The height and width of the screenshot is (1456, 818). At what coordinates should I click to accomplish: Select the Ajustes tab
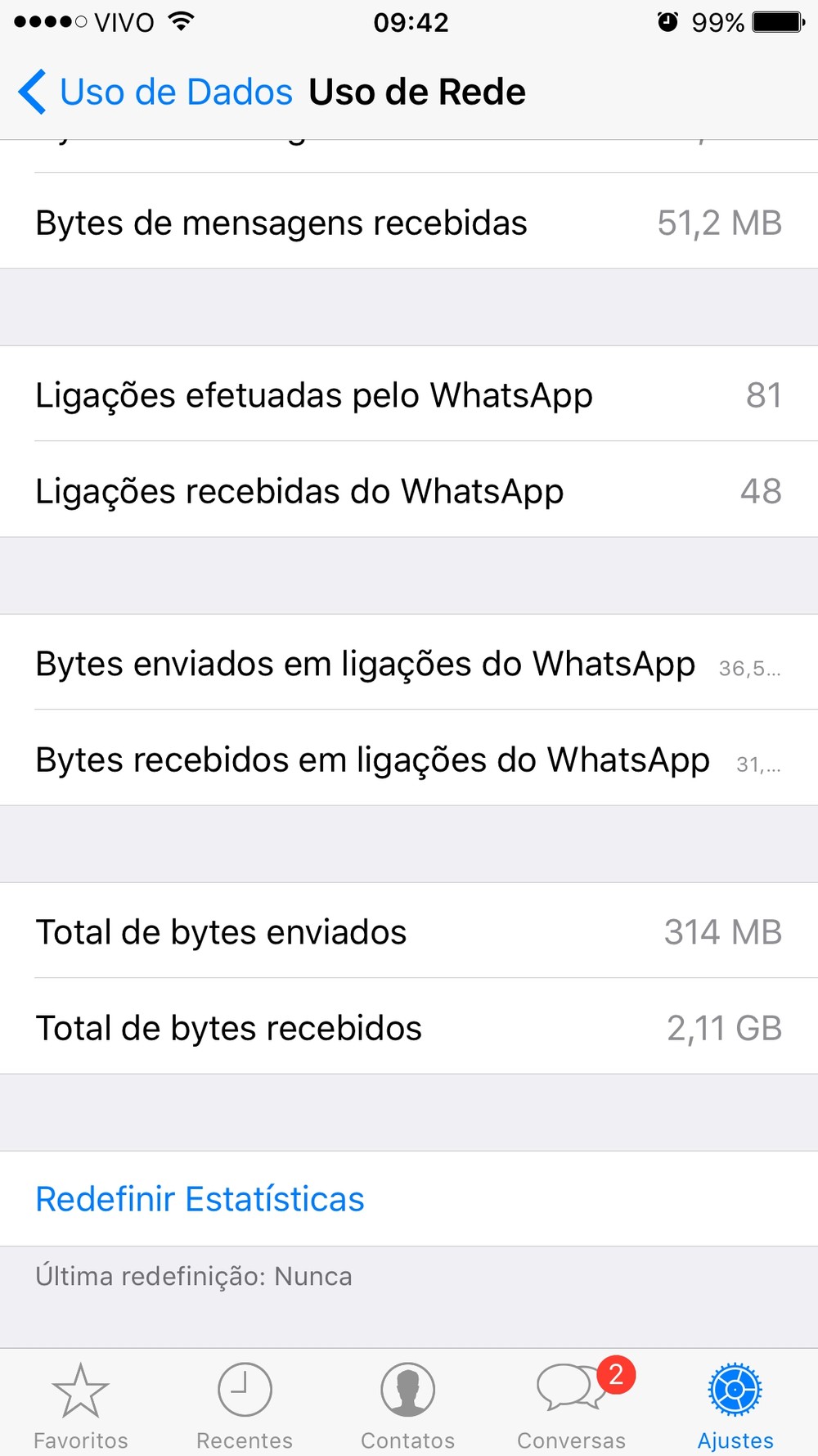pyautogui.click(x=735, y=1404)
